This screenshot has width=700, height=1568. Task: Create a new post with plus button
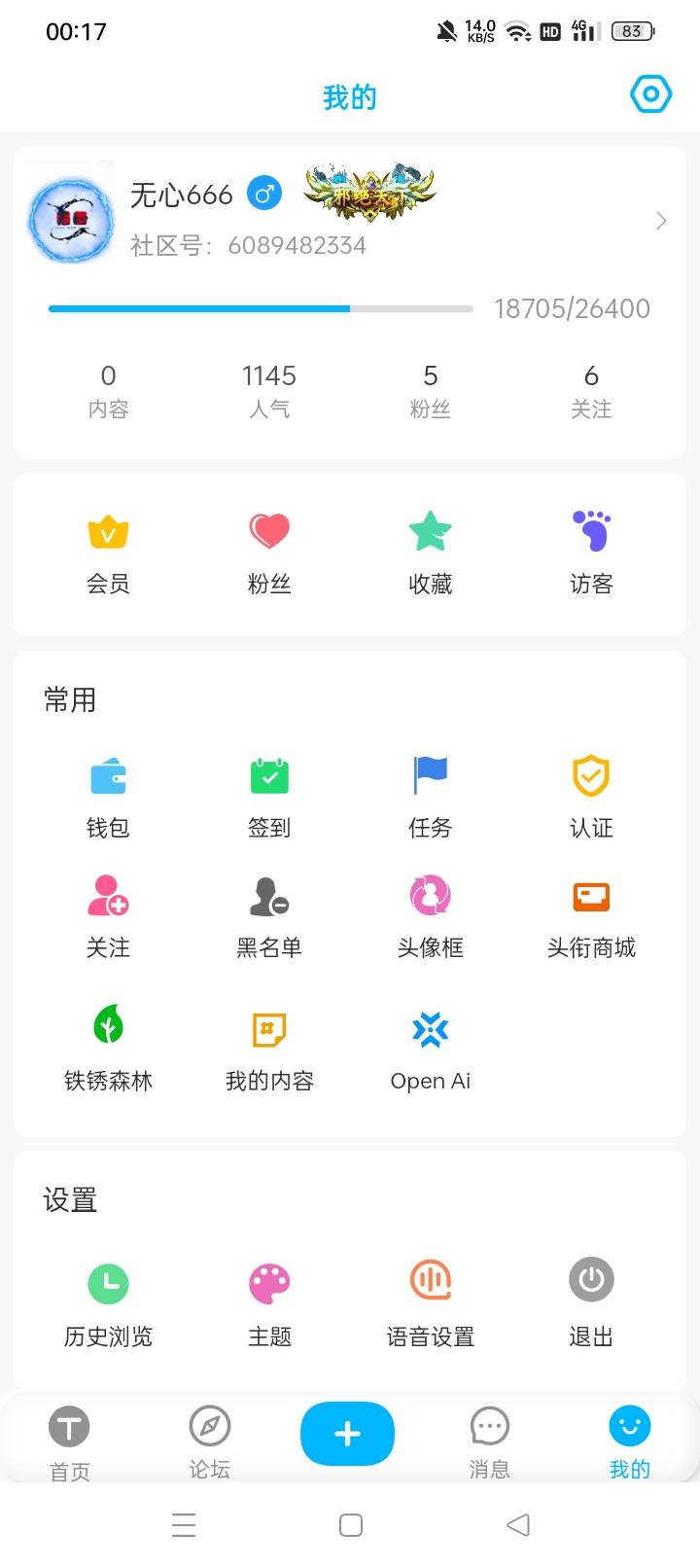click(x=347, y=1434)
